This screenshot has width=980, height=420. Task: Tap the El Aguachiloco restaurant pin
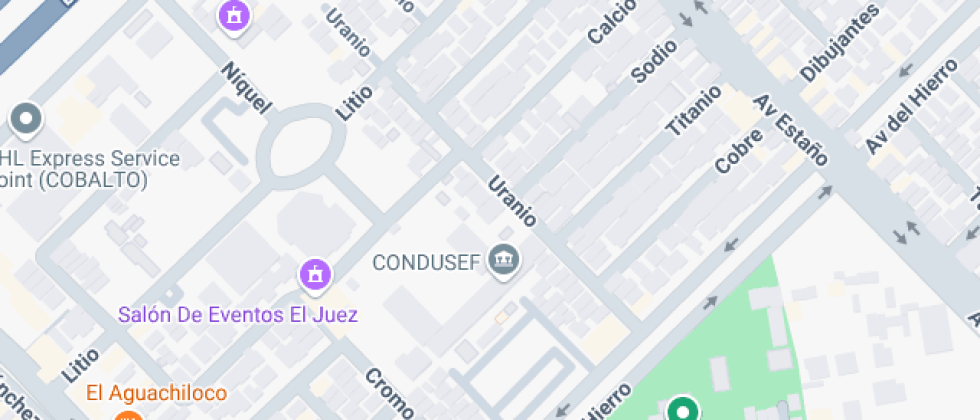126,414
